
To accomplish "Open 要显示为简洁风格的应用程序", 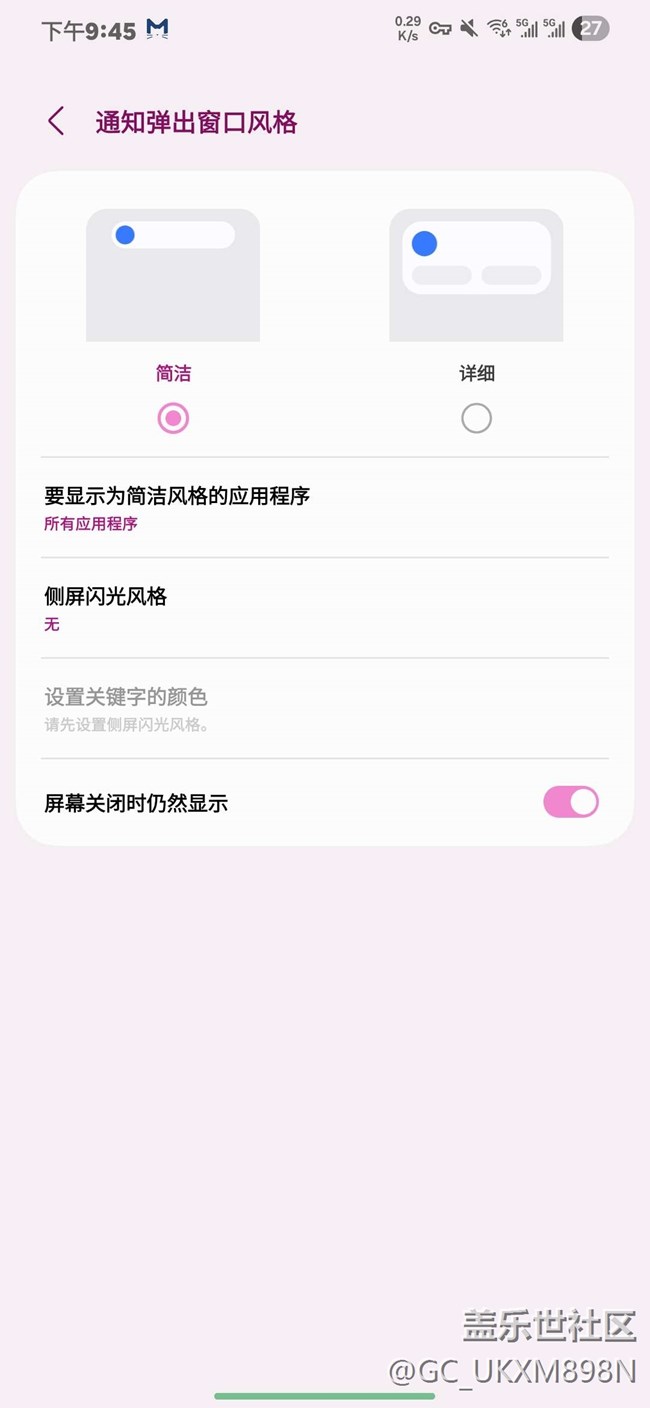I will 324,508.
